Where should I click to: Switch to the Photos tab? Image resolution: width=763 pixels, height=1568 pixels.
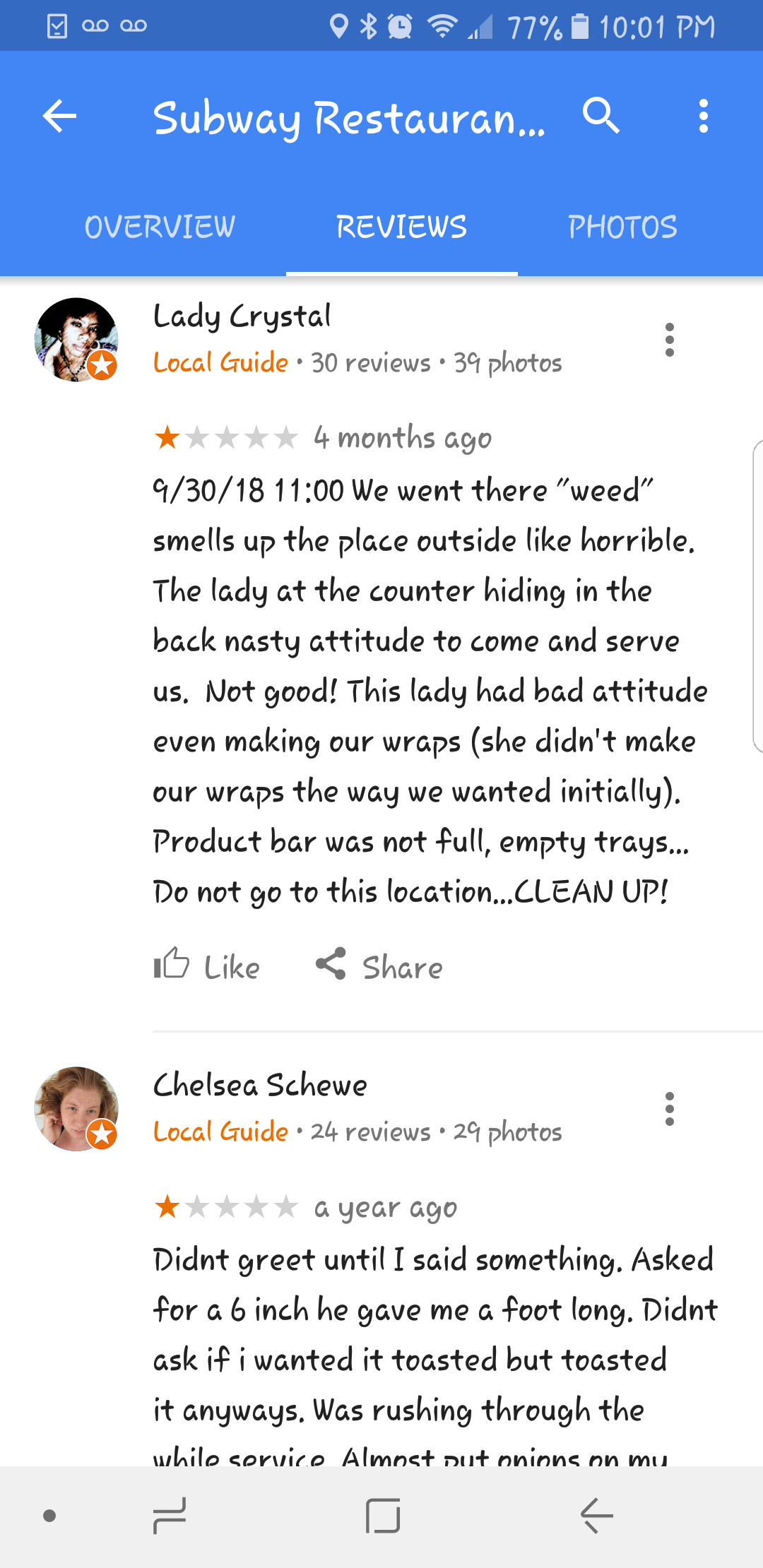point(622,227)
